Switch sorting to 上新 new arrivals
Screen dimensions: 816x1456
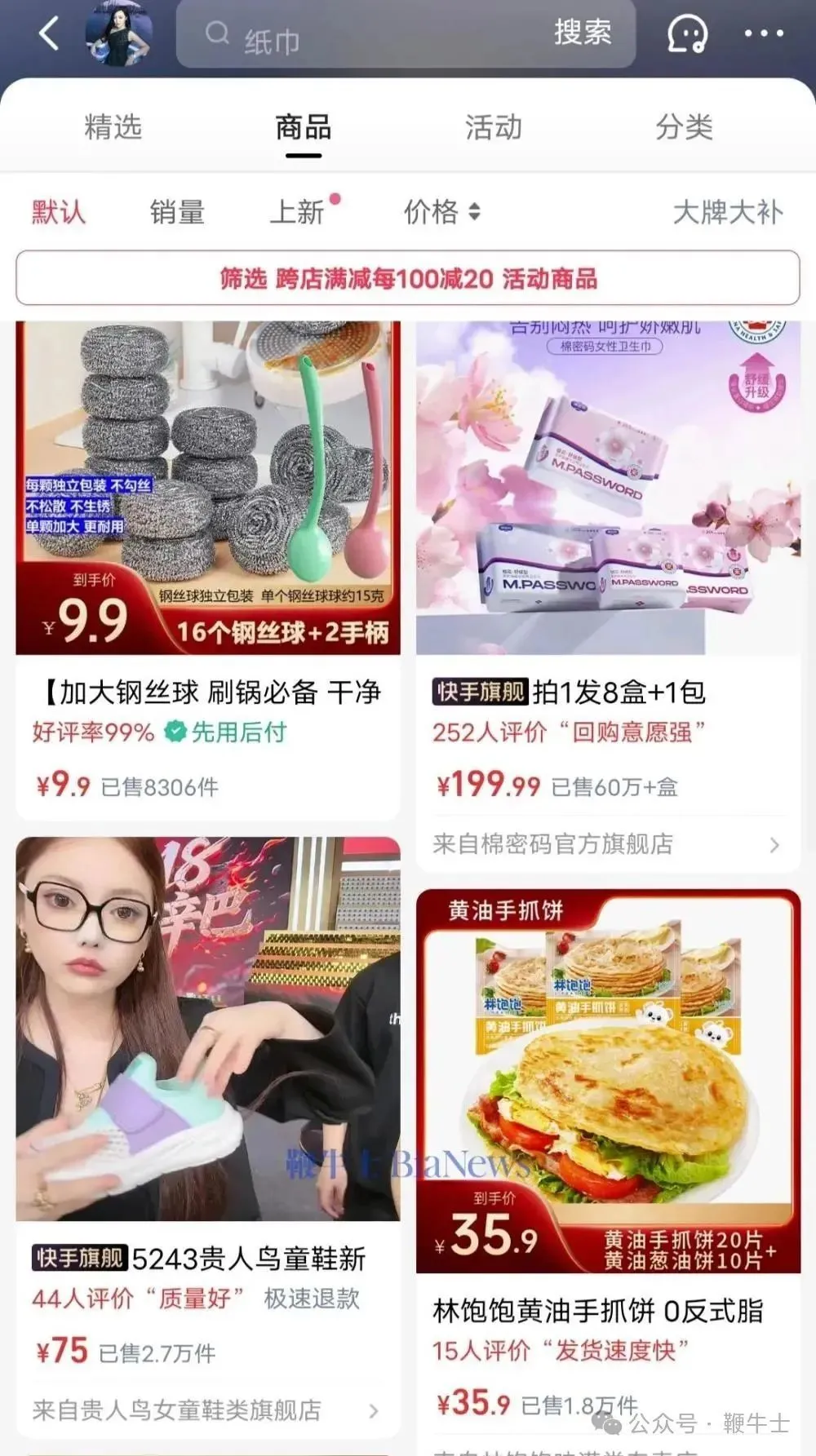[x=300, y=211]
